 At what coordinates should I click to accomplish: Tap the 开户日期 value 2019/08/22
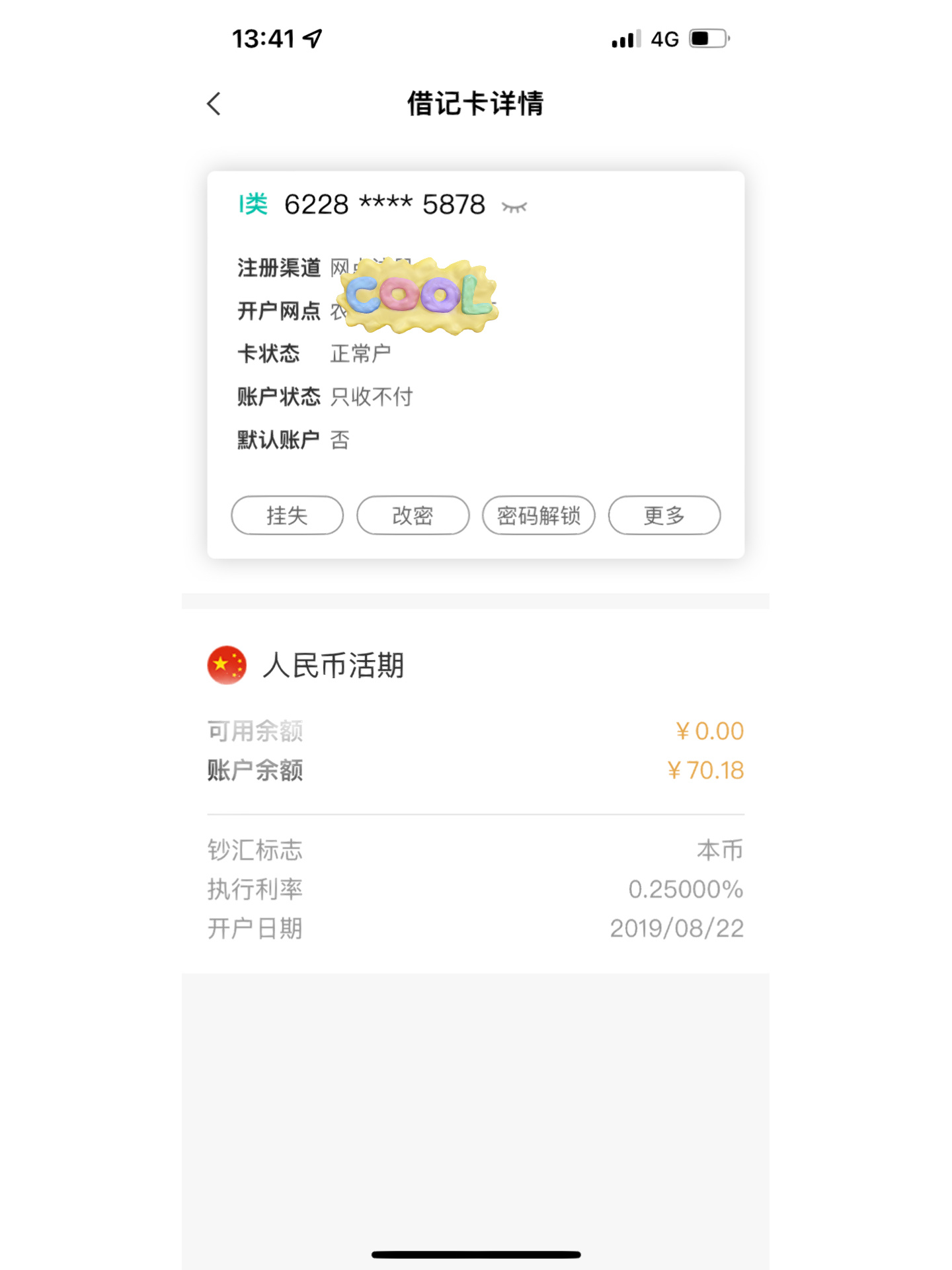click(676, 929)
